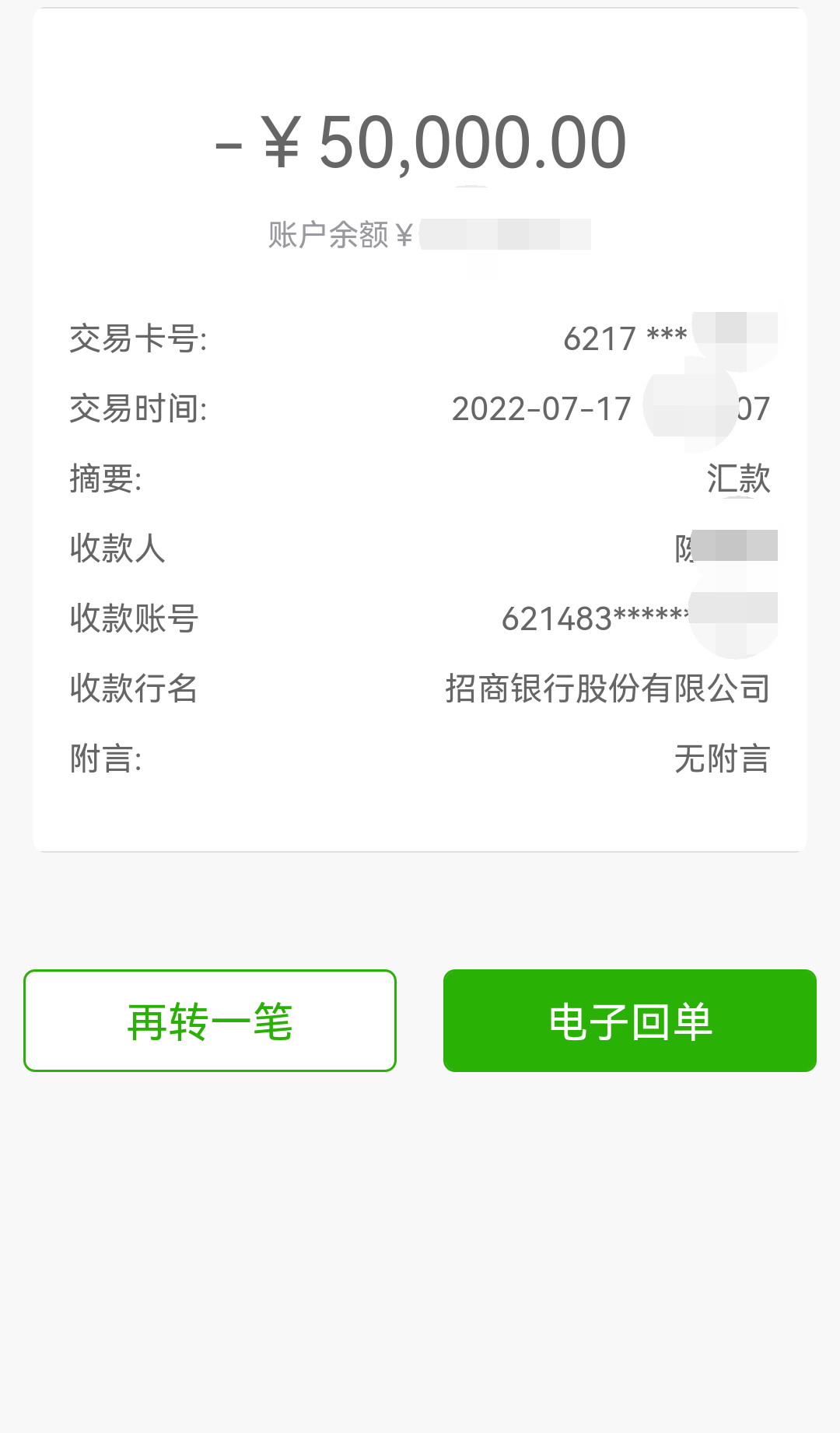
Task: Select the 附言 remark label
Action: [107, 759]
